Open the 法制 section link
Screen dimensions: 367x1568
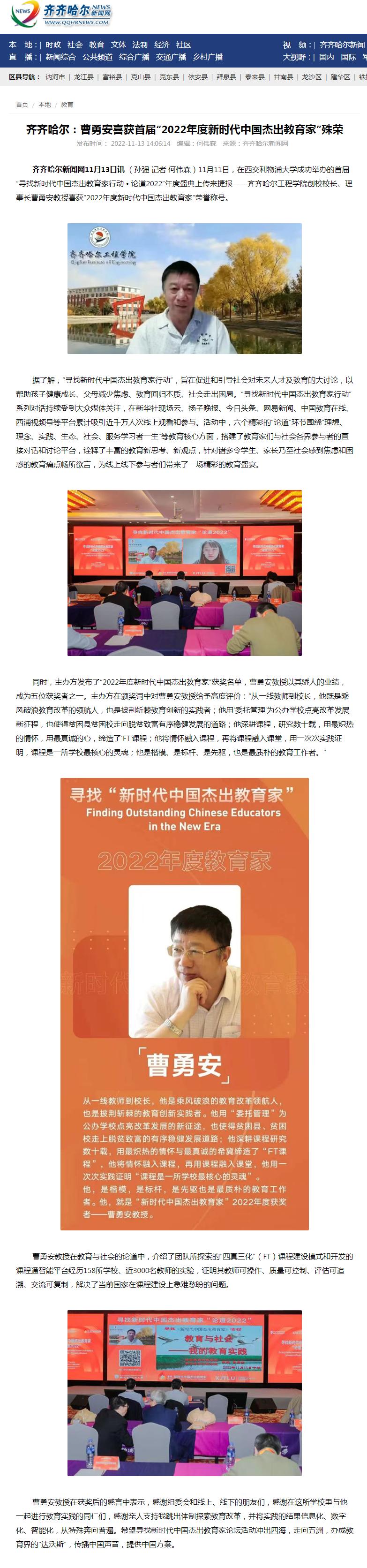140,45
